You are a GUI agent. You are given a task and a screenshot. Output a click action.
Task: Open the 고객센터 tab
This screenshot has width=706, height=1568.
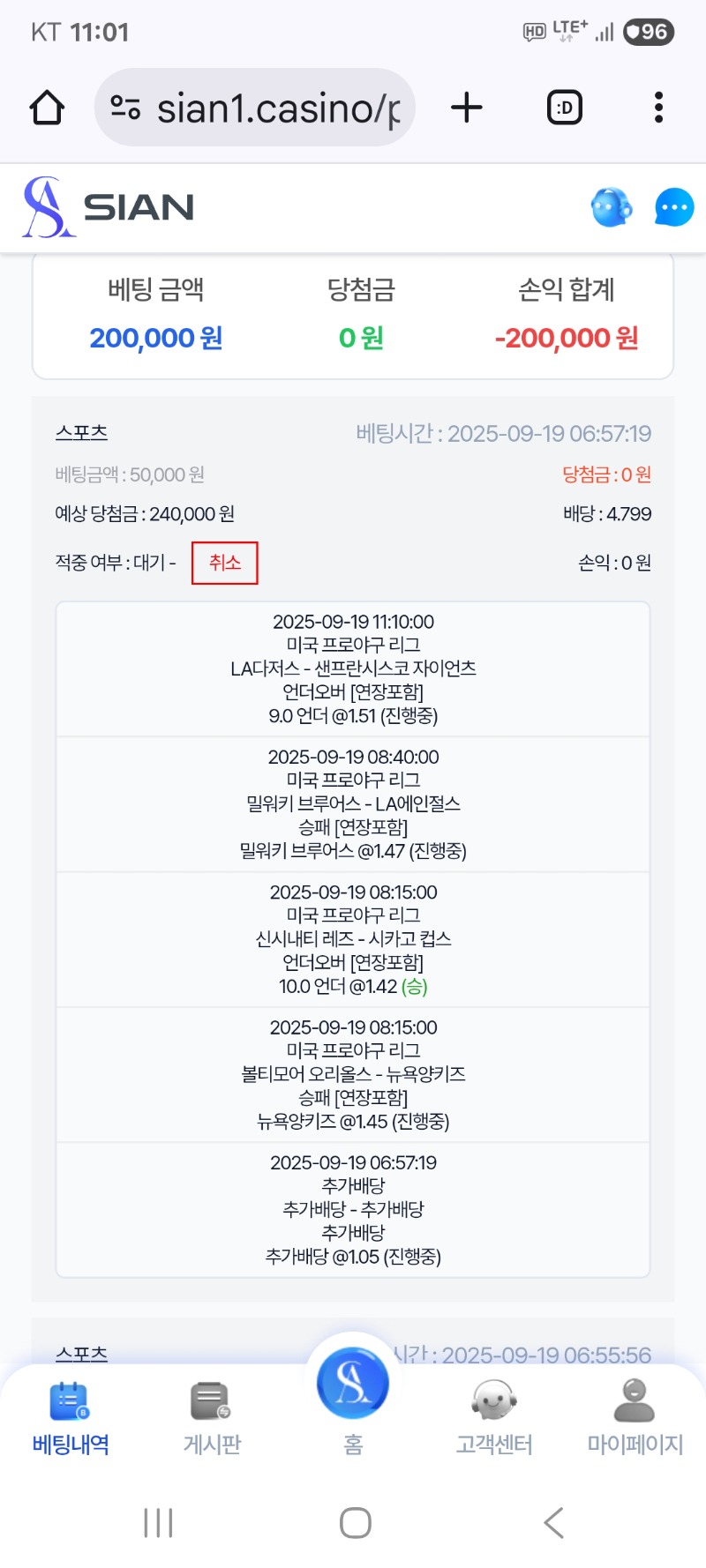coord(494,1419)
